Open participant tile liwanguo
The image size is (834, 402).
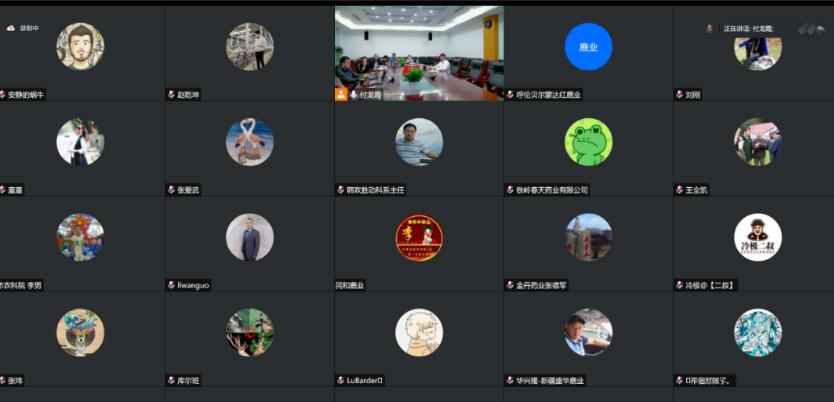coord(249,238)
